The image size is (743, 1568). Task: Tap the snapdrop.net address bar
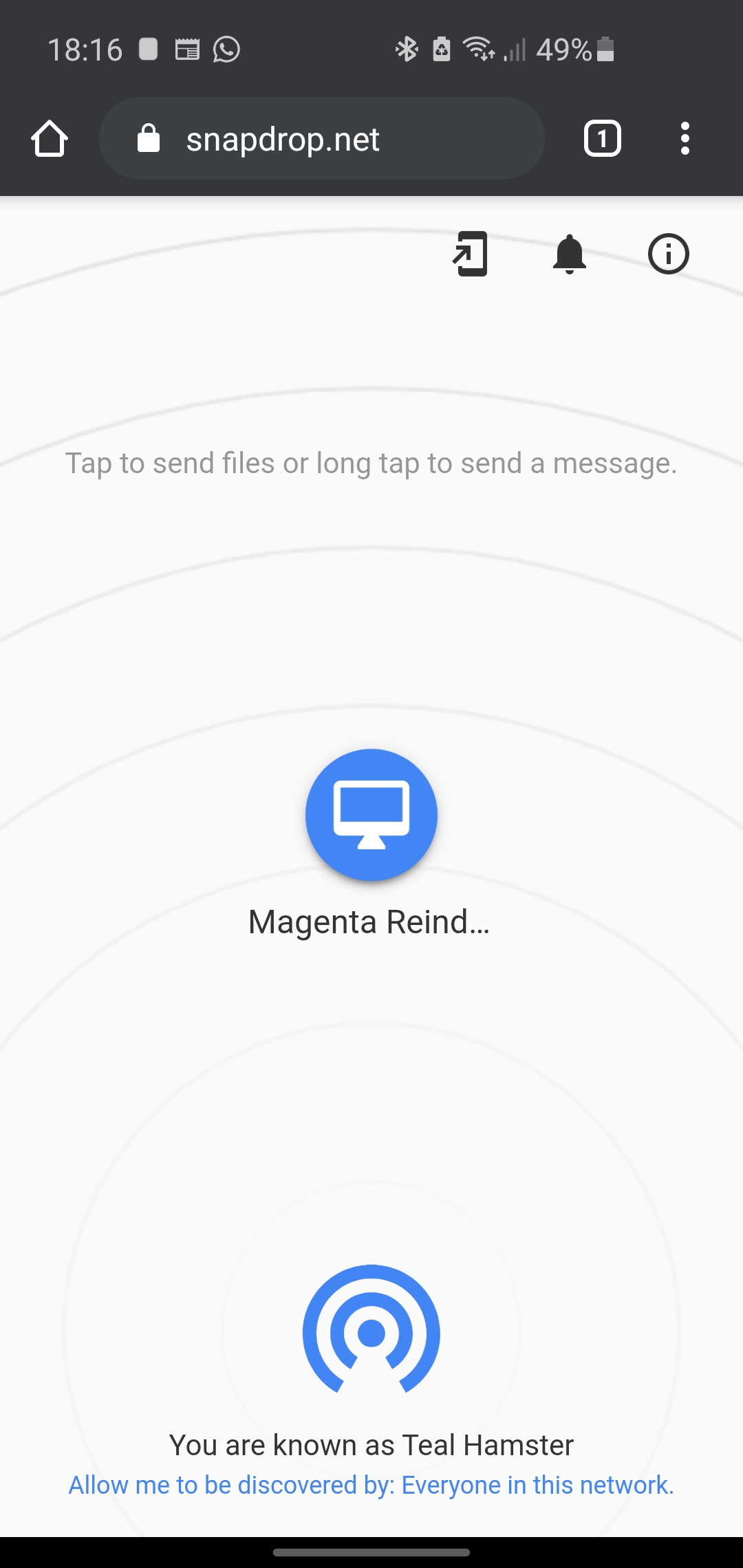pos(322,139)
